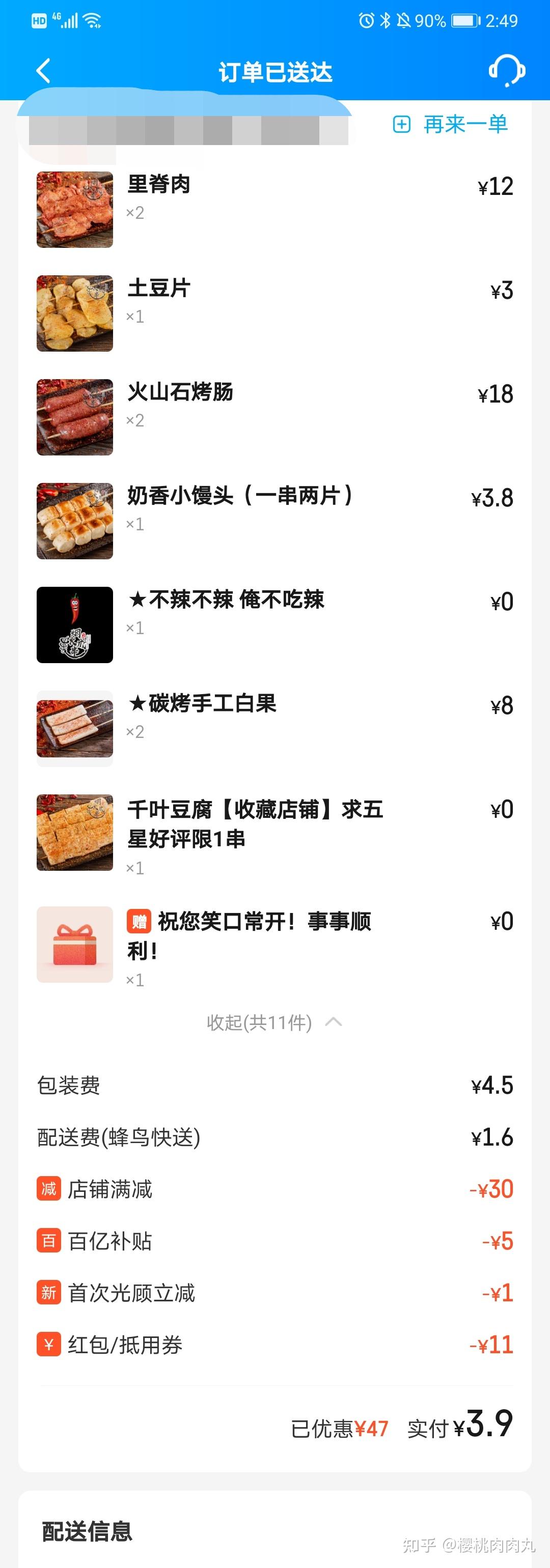Open the 里脊肉 item
Screen dimensions: 550x1568
159,184
